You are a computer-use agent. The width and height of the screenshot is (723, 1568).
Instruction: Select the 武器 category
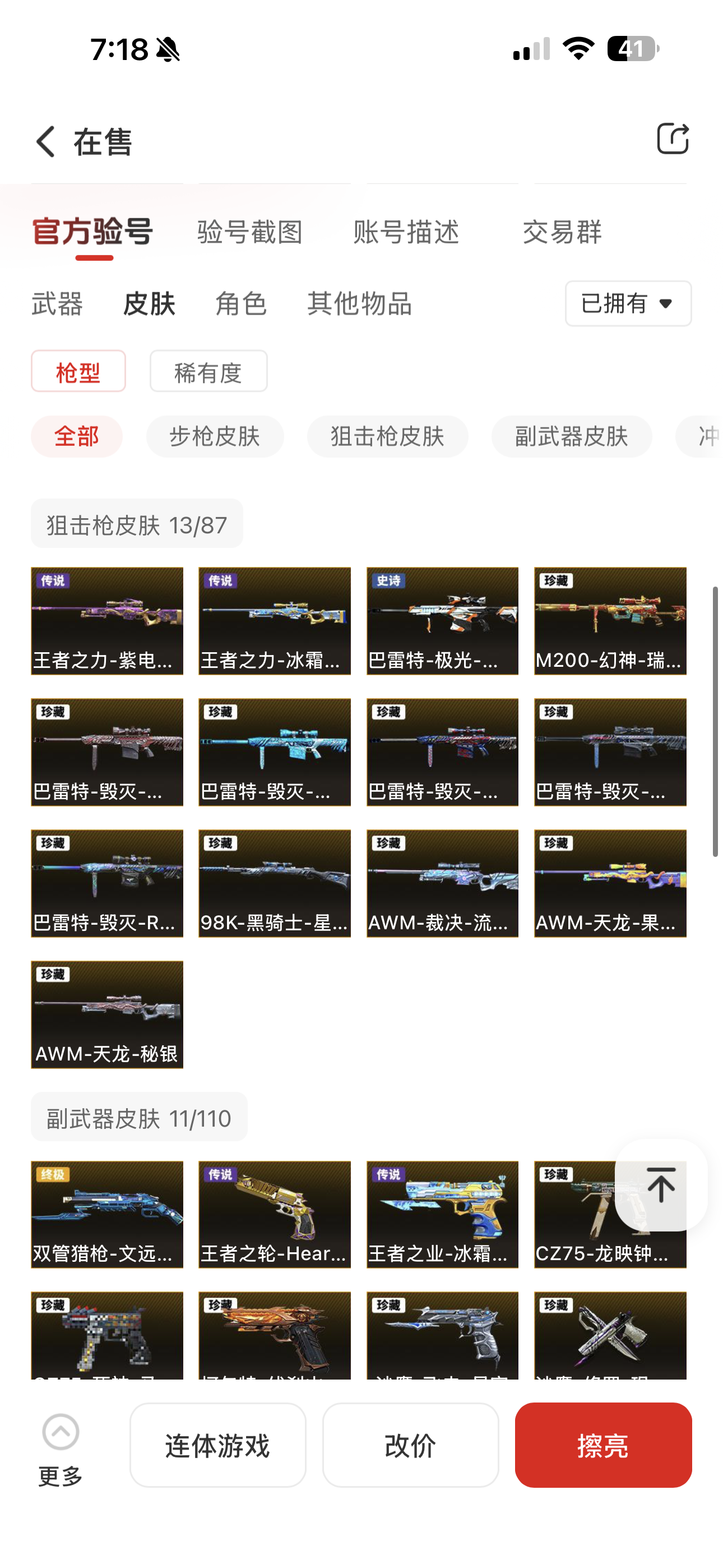(57, 303)
